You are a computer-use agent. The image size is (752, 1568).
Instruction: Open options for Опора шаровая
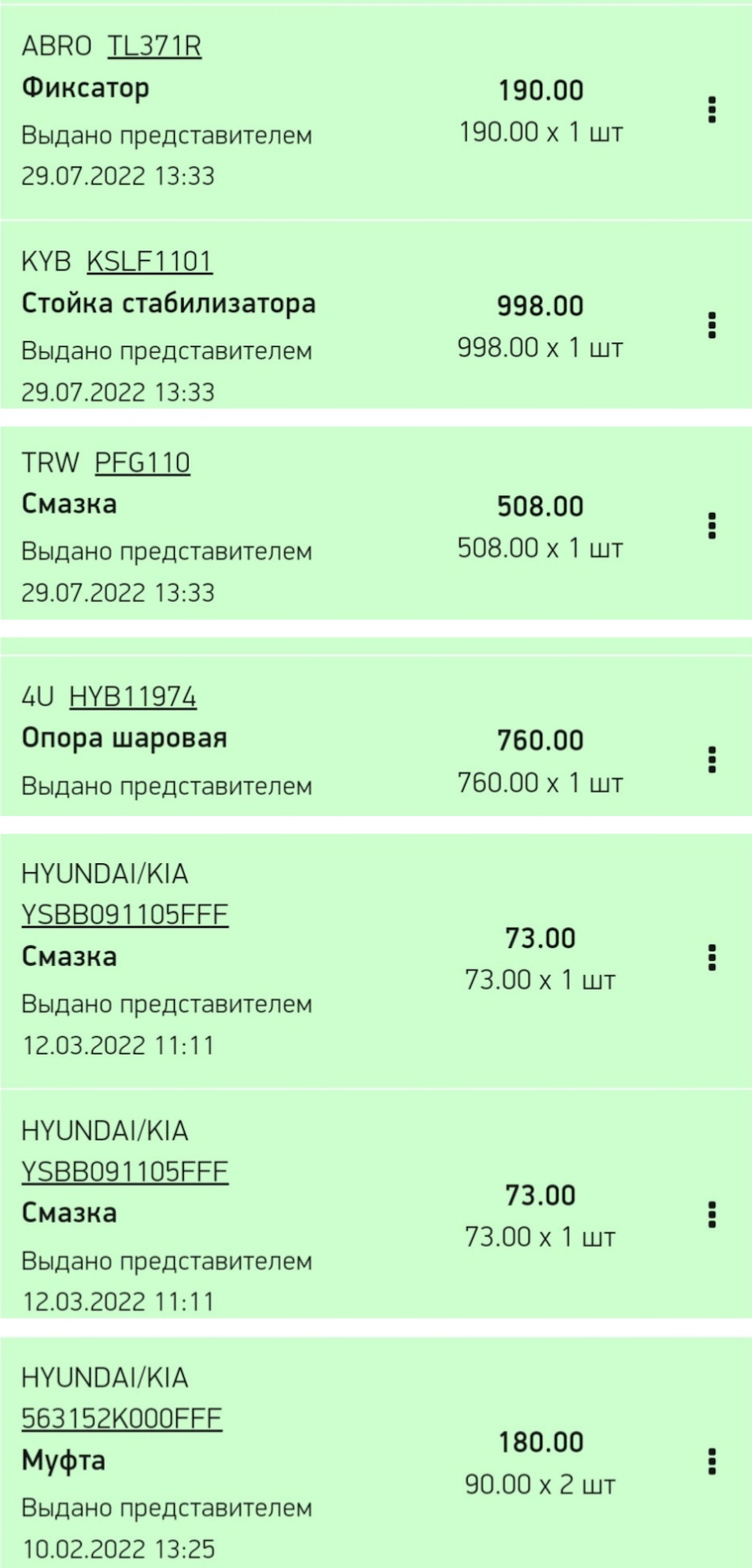coord(712,759)
